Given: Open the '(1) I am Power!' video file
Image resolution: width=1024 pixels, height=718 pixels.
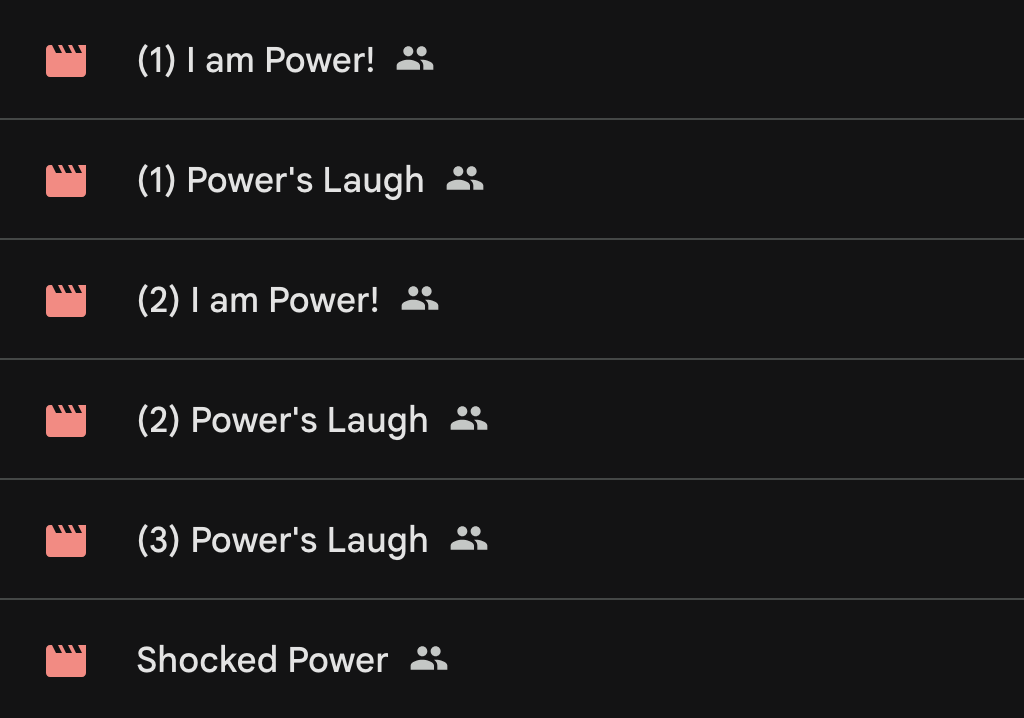Looking at the screenshot, I should (x=256, y=61).
